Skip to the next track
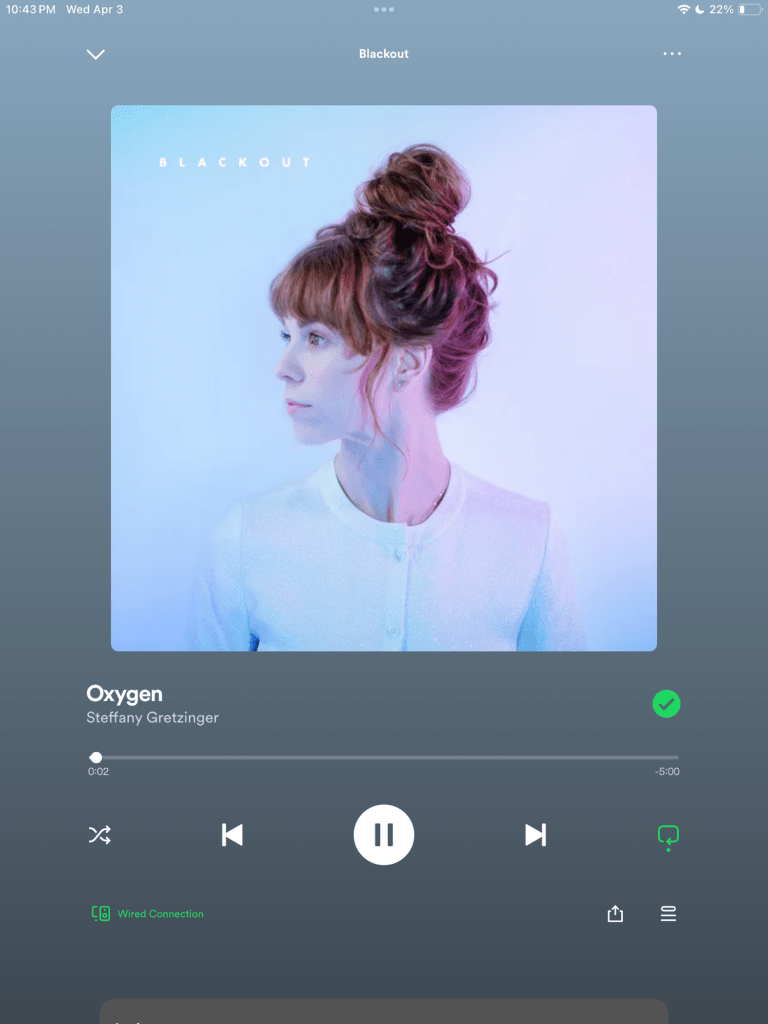The height and width of the screenshot is (1024, 768). (x=536, y=835)
